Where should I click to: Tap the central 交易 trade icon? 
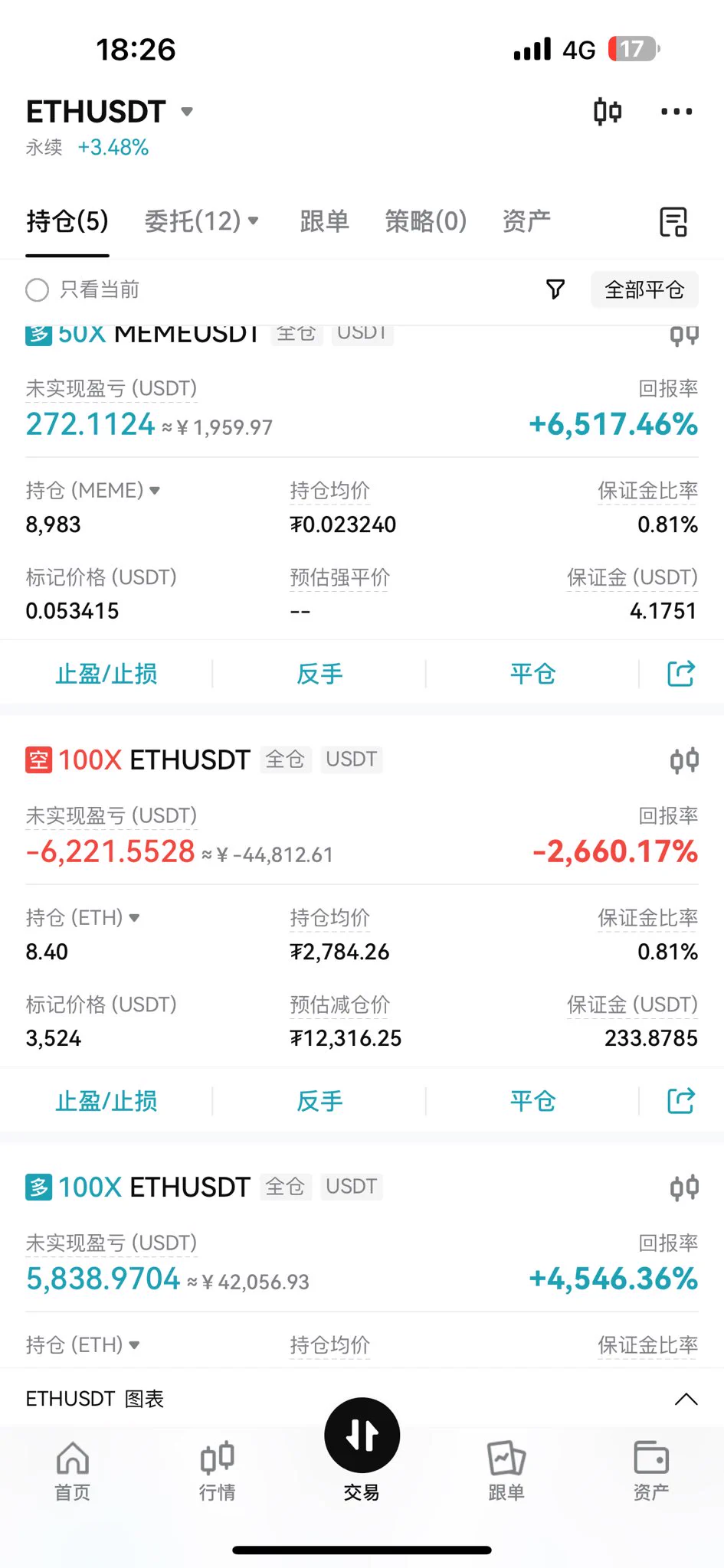point(362,1436)
